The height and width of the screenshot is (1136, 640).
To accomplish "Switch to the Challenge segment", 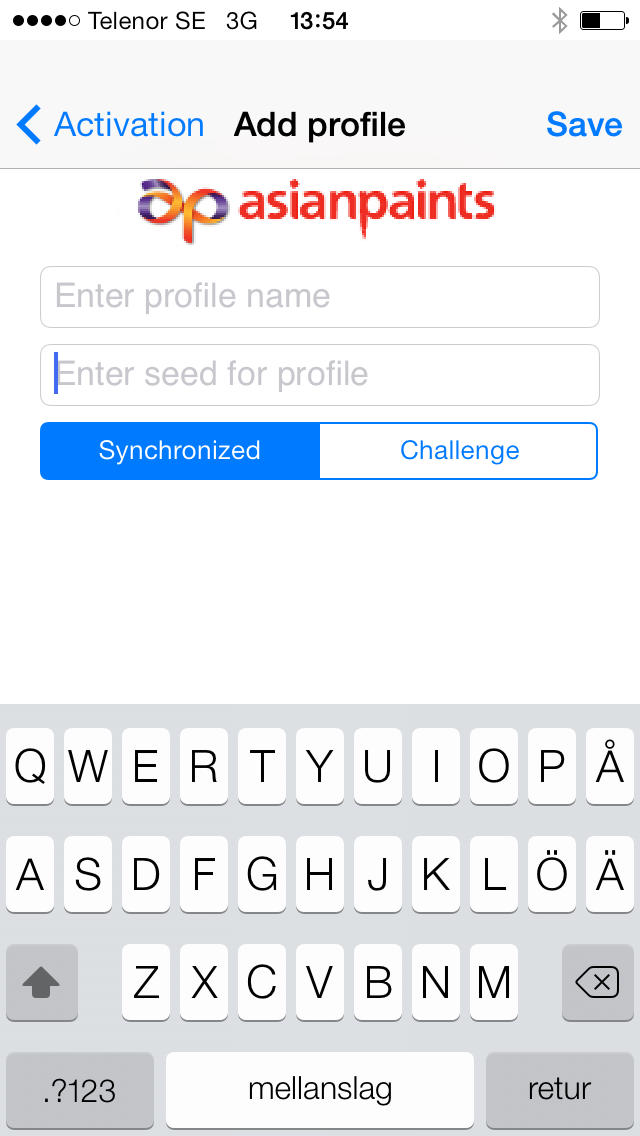I will (x=459, y=451).
